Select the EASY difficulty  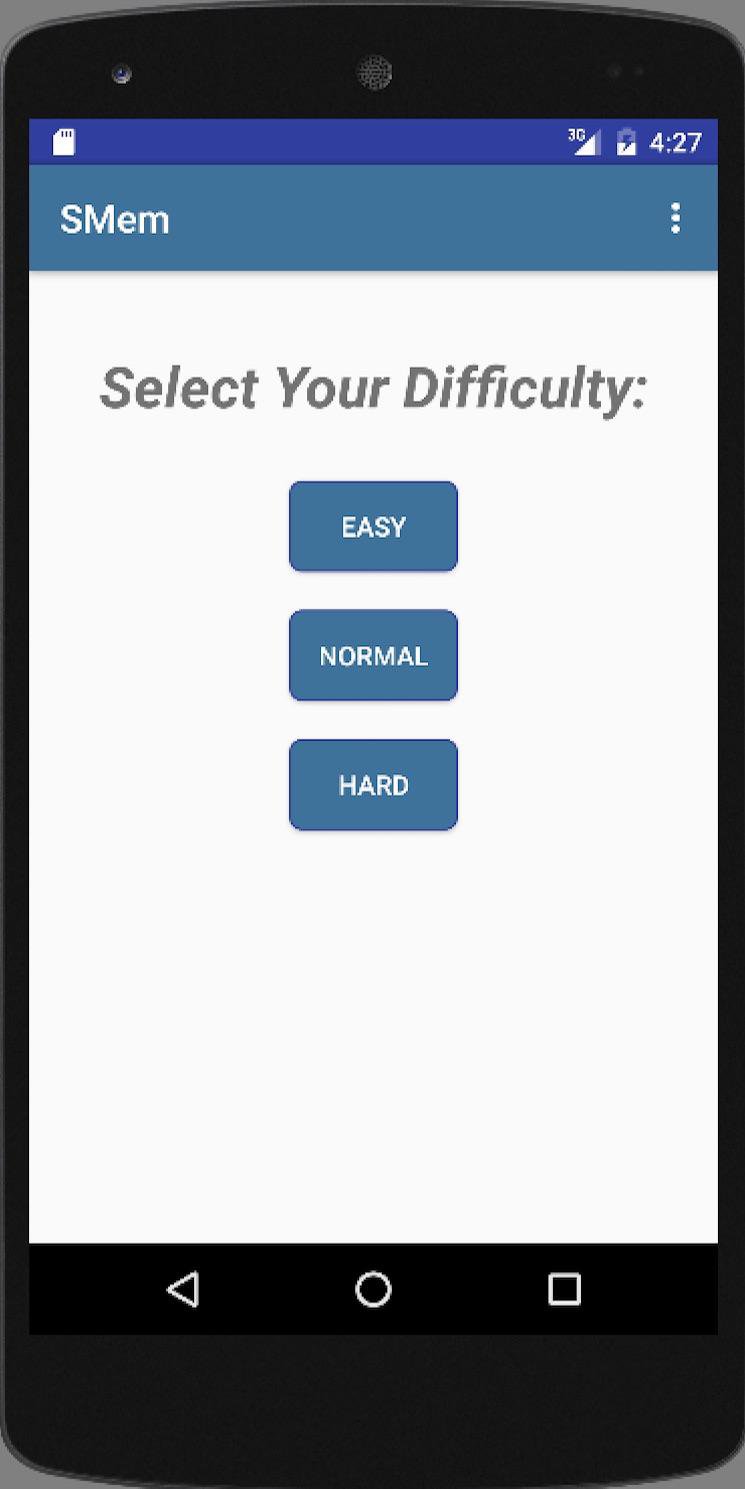pyautogui.click(x=373, y=526)
